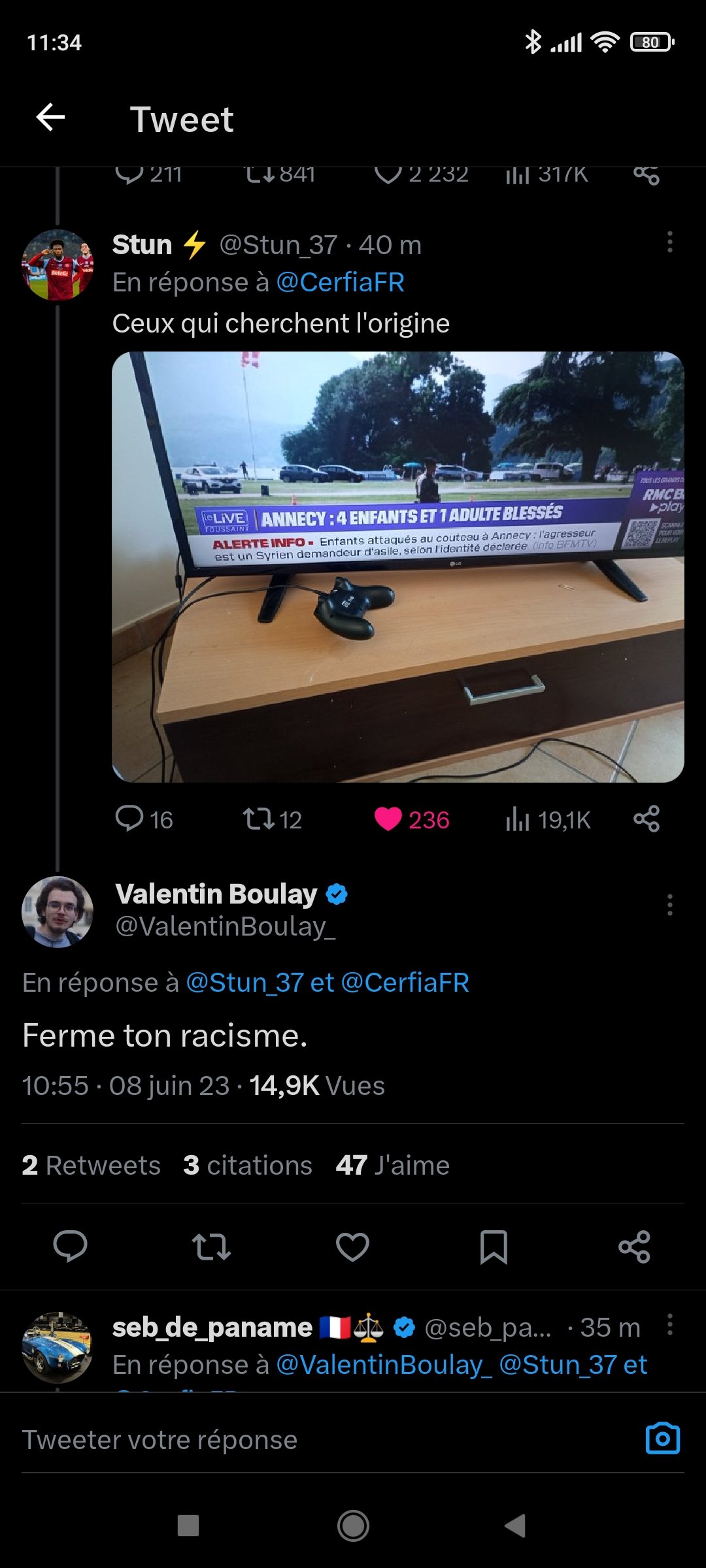Open Valentin Boulay's profile avatar
Screen dimensions: 706x1568
pos(58,911)
